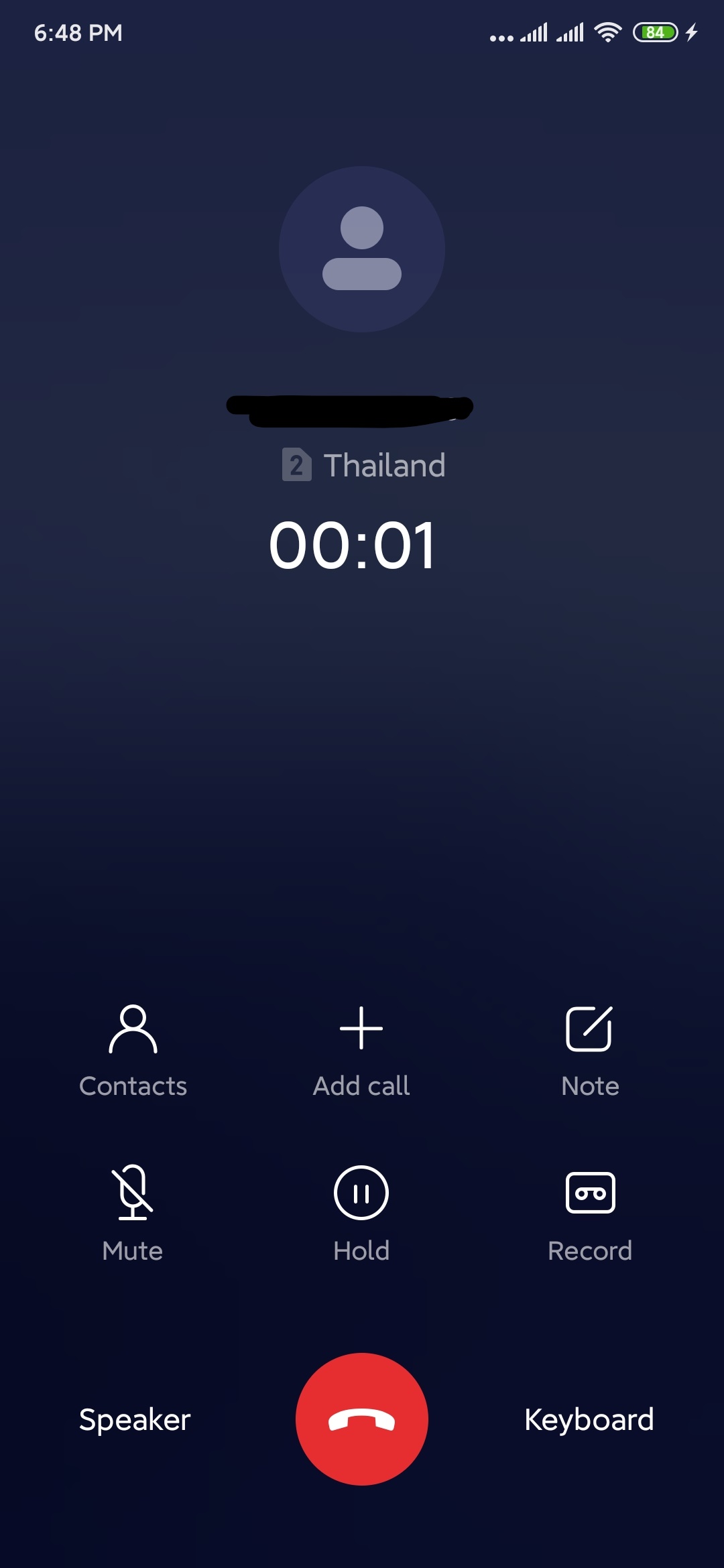The height and width of the screenshot is (1568, 724).
Task: Add another call
Action: [361, 1049]
